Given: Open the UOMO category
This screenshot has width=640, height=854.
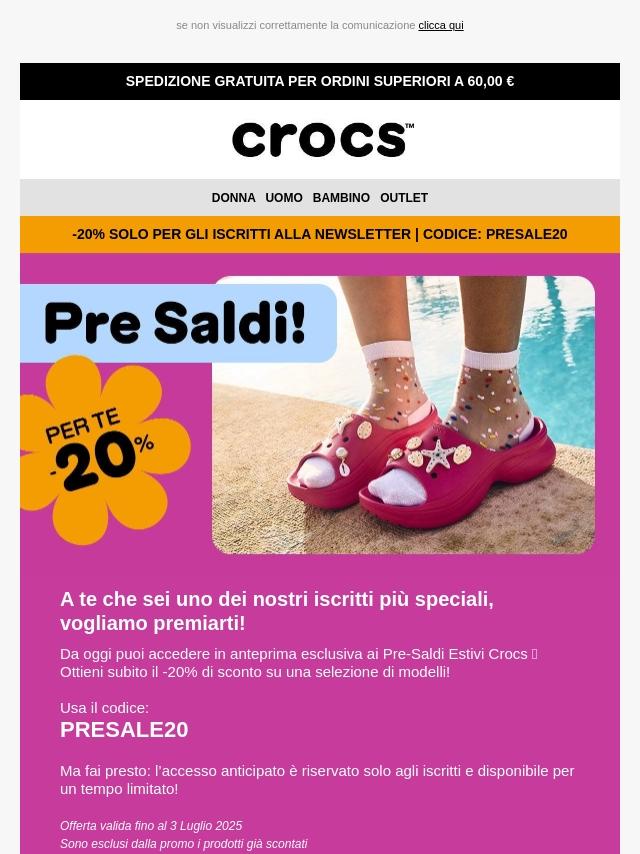Looking at the screenshot, I should (284, 198).
